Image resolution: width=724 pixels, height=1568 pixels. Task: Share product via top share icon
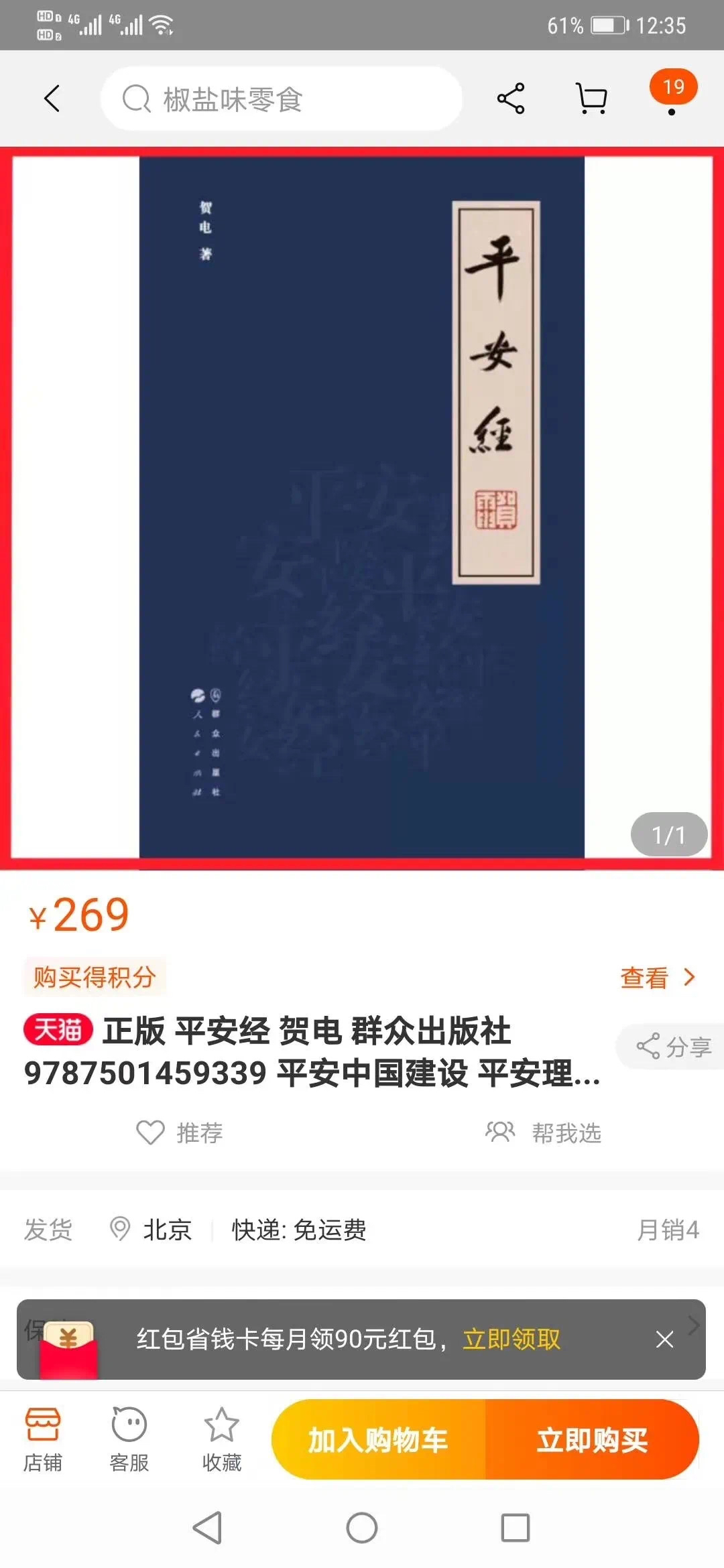[511, 99]
